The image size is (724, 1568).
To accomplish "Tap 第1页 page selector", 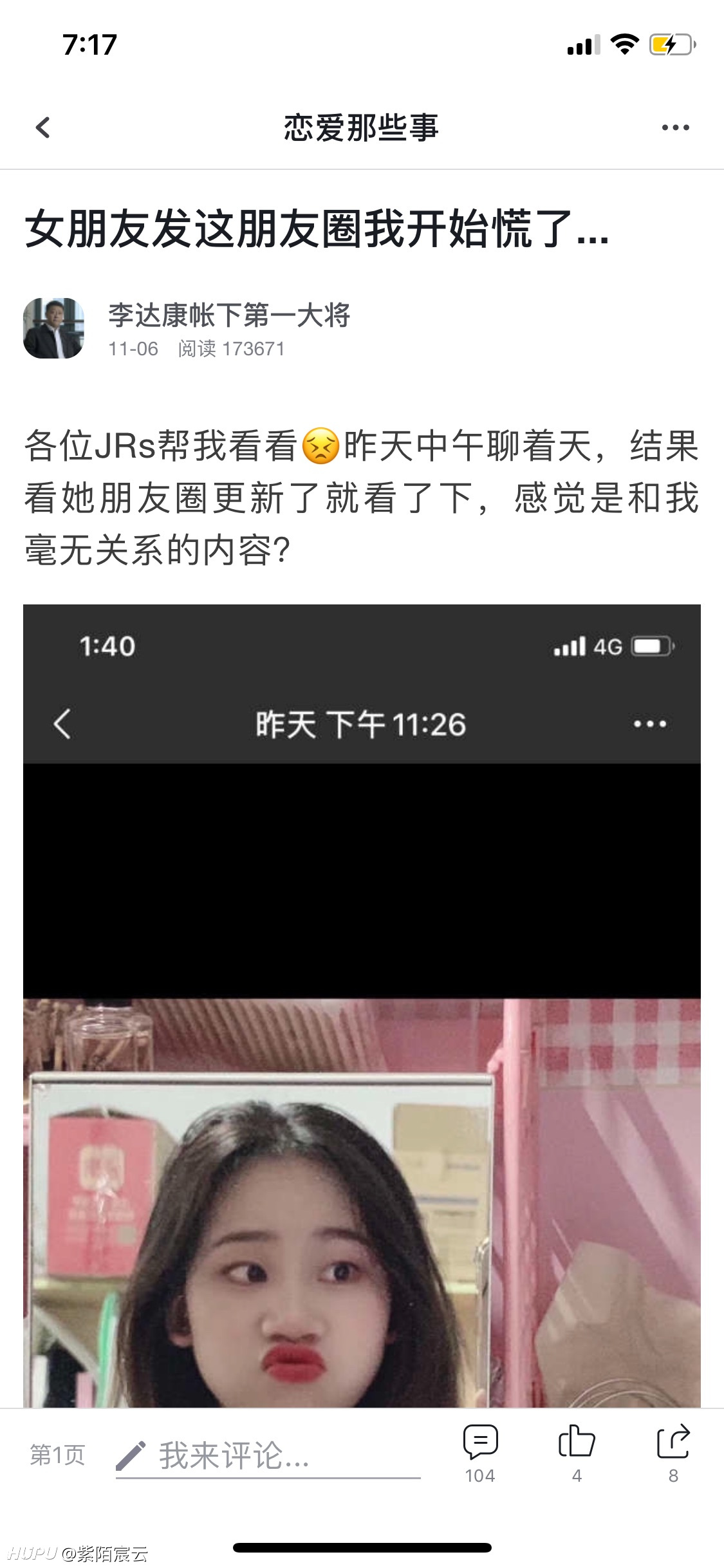I will [x=57, y=1455].
